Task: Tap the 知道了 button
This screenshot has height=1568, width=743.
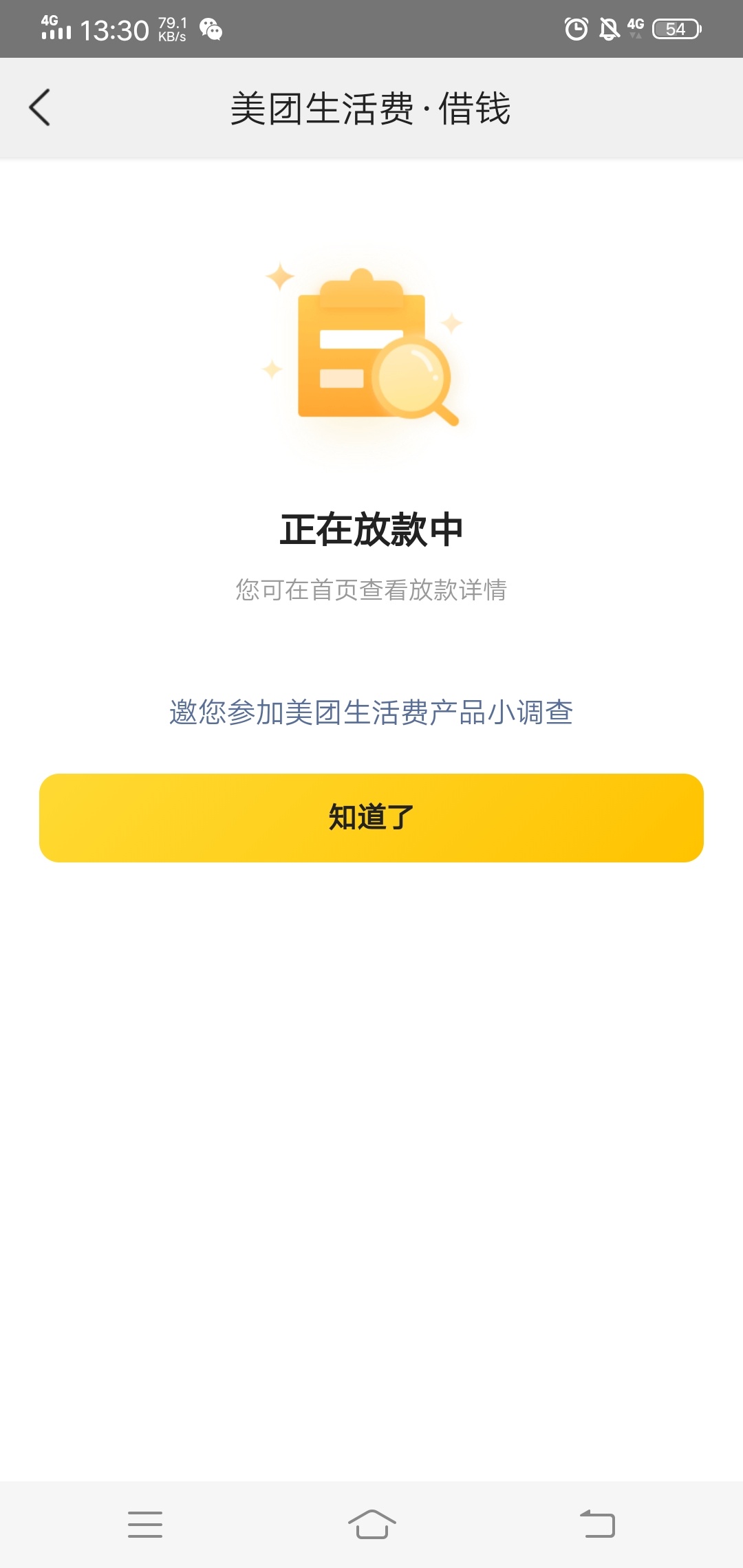Action: 371,818
